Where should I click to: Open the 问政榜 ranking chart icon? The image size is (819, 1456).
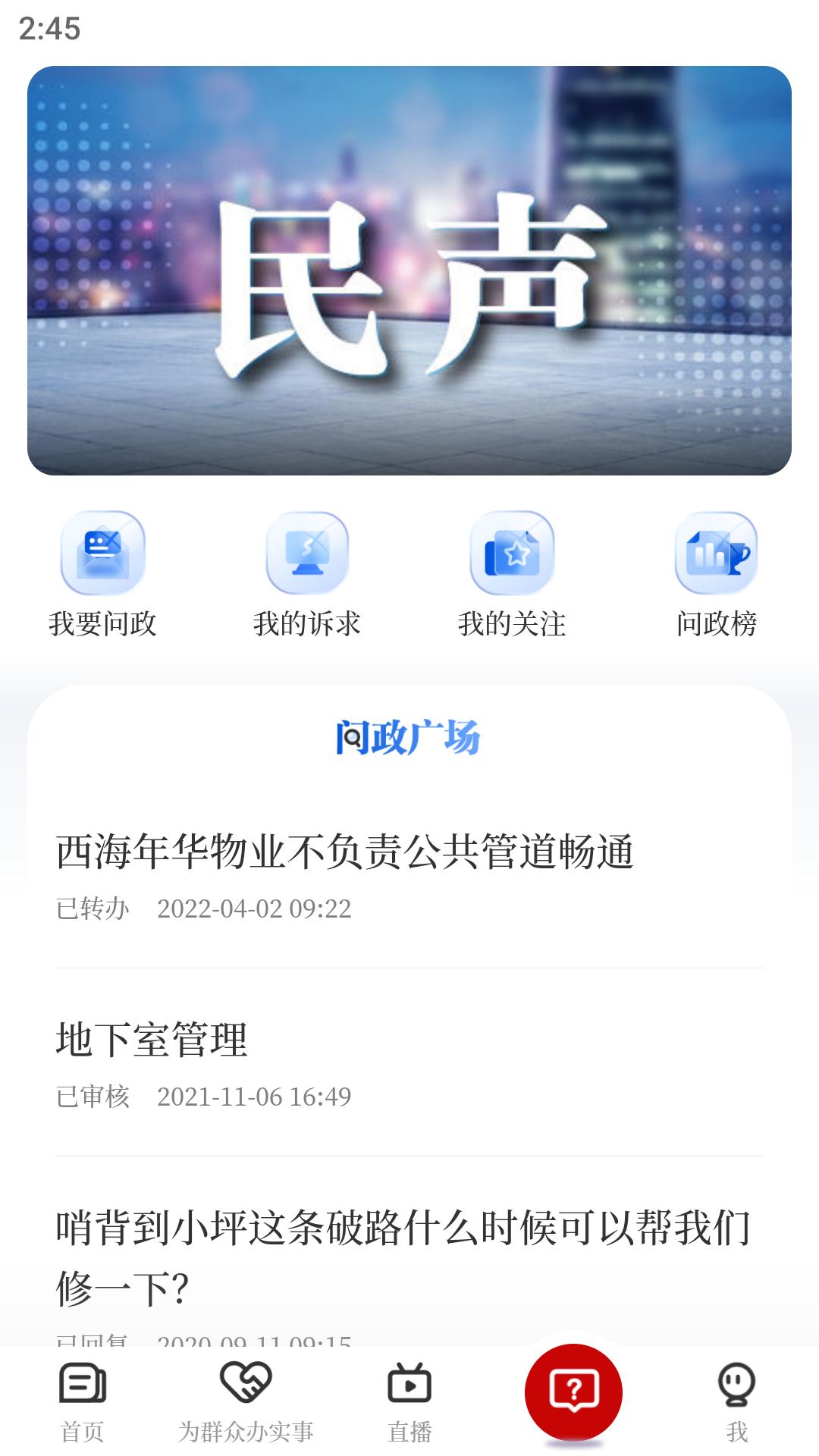click(715, 556)
